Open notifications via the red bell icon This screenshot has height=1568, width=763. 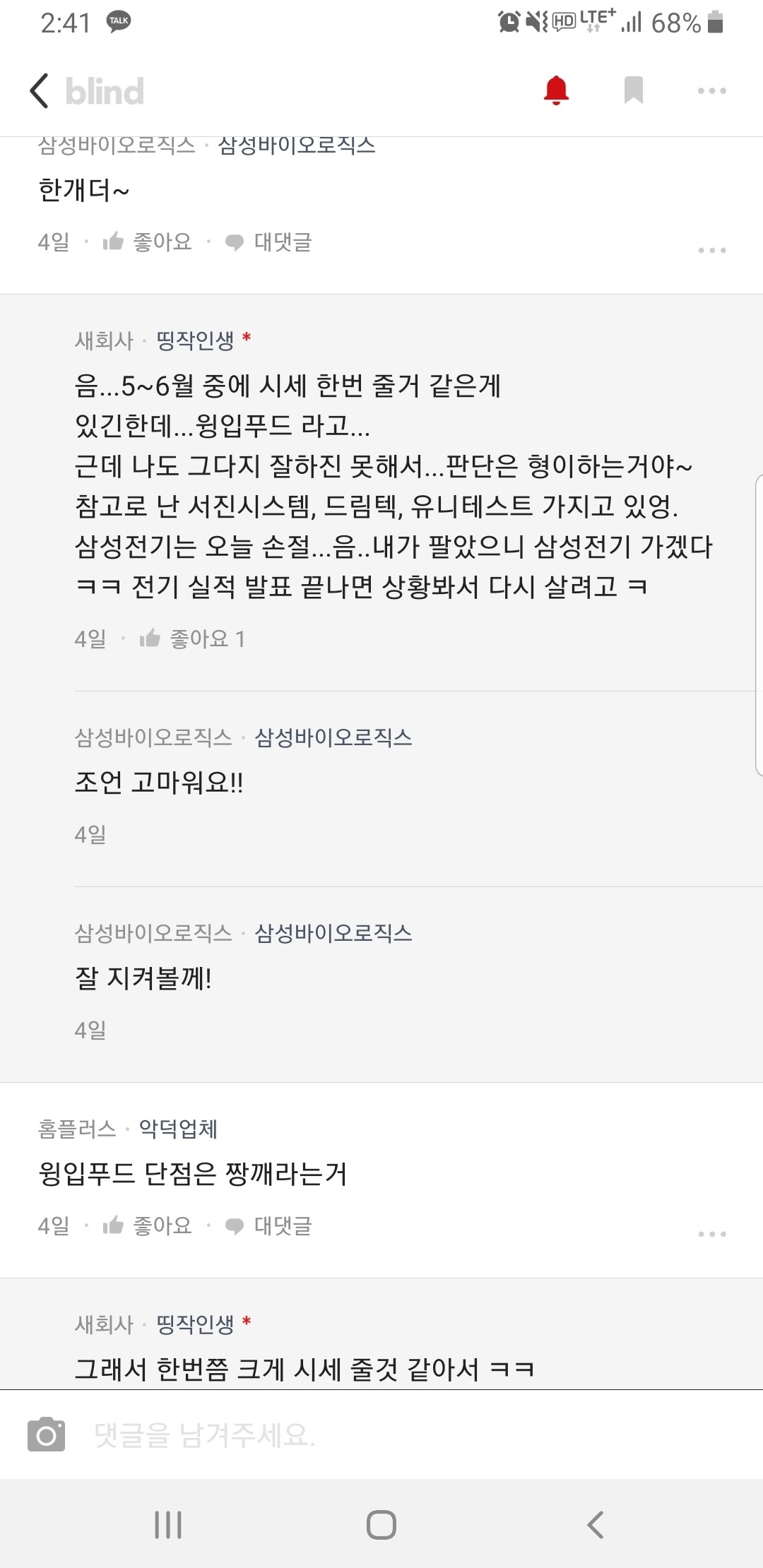click(x=557, y=90)
